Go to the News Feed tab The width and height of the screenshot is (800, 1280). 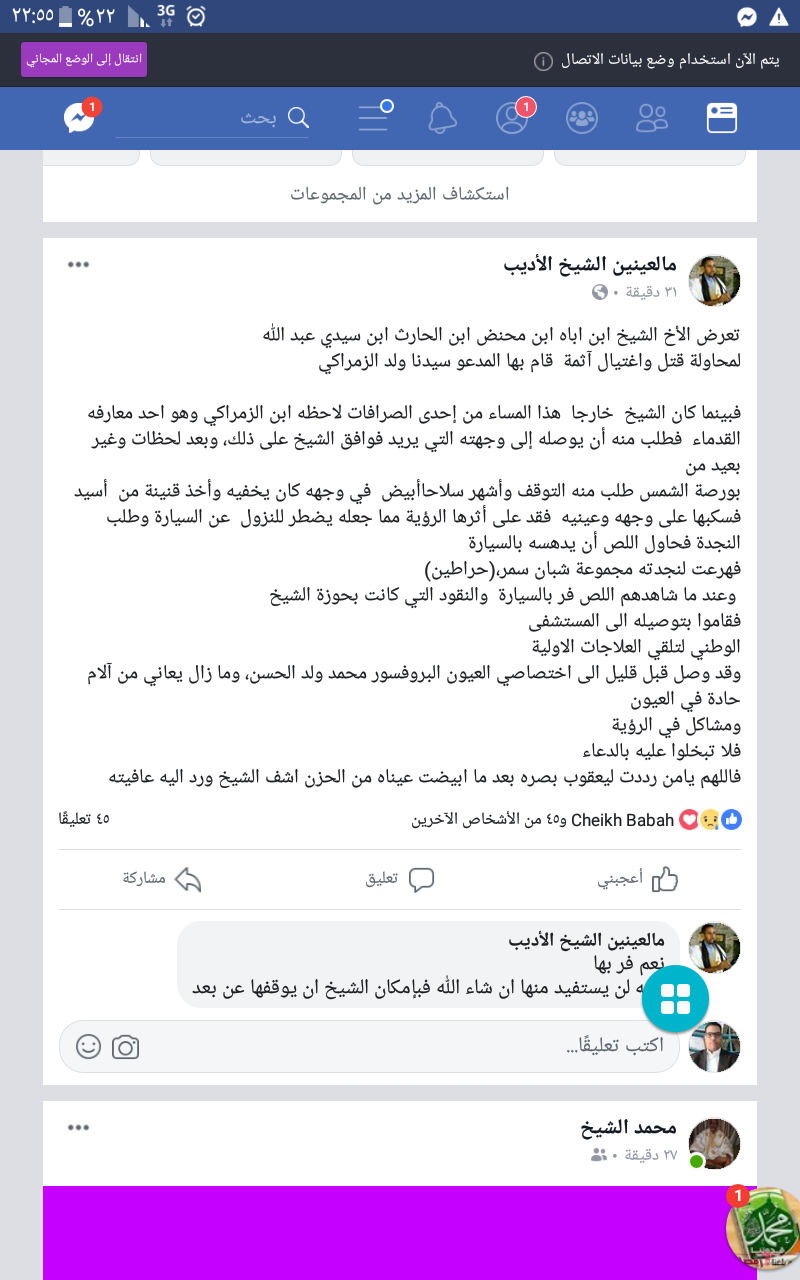pos(721,118)
